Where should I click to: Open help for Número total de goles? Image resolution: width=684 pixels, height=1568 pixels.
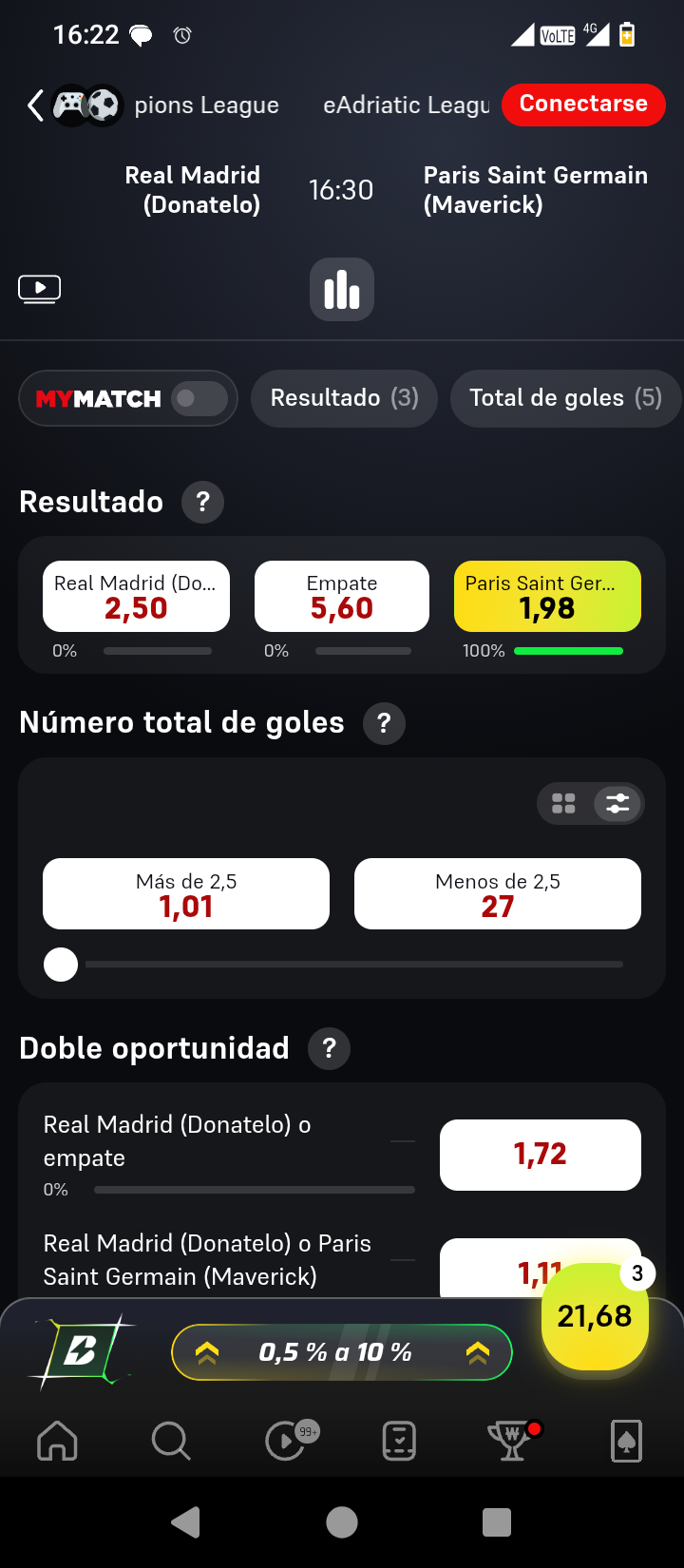point(384,723)
